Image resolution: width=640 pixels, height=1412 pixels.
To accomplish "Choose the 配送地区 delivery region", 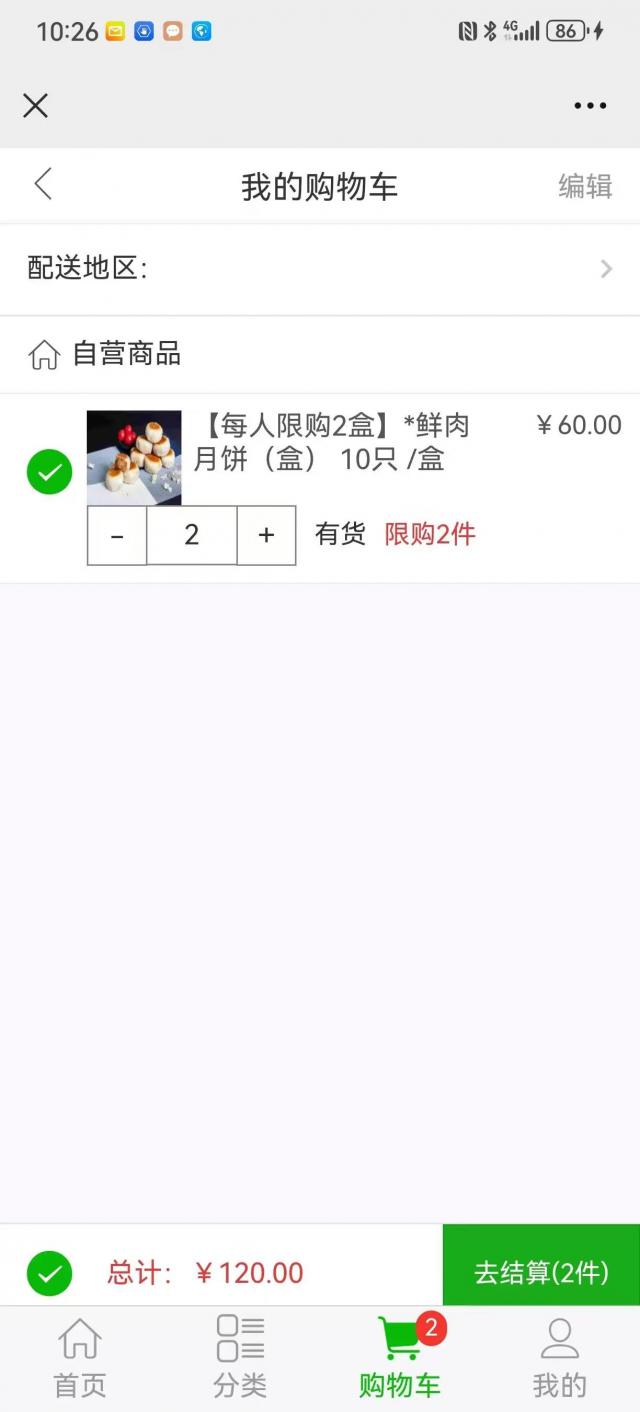I will pos(320,268).
